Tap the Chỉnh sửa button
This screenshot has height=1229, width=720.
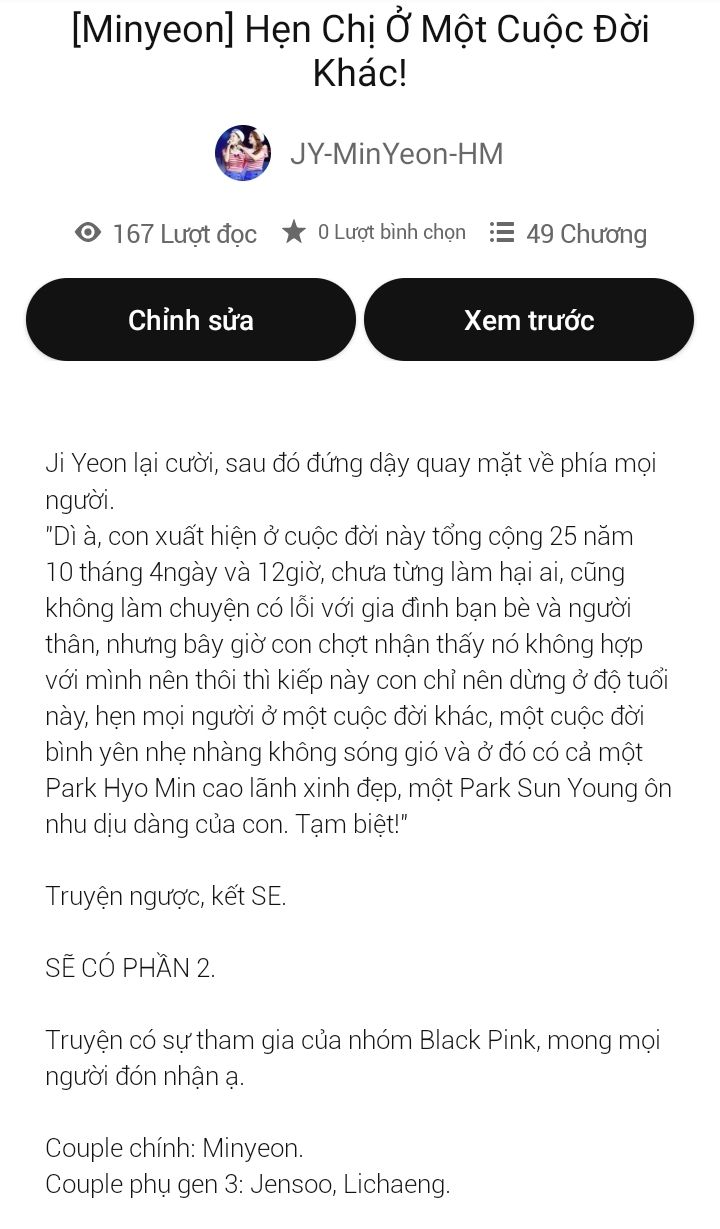(x=191, y=320)
